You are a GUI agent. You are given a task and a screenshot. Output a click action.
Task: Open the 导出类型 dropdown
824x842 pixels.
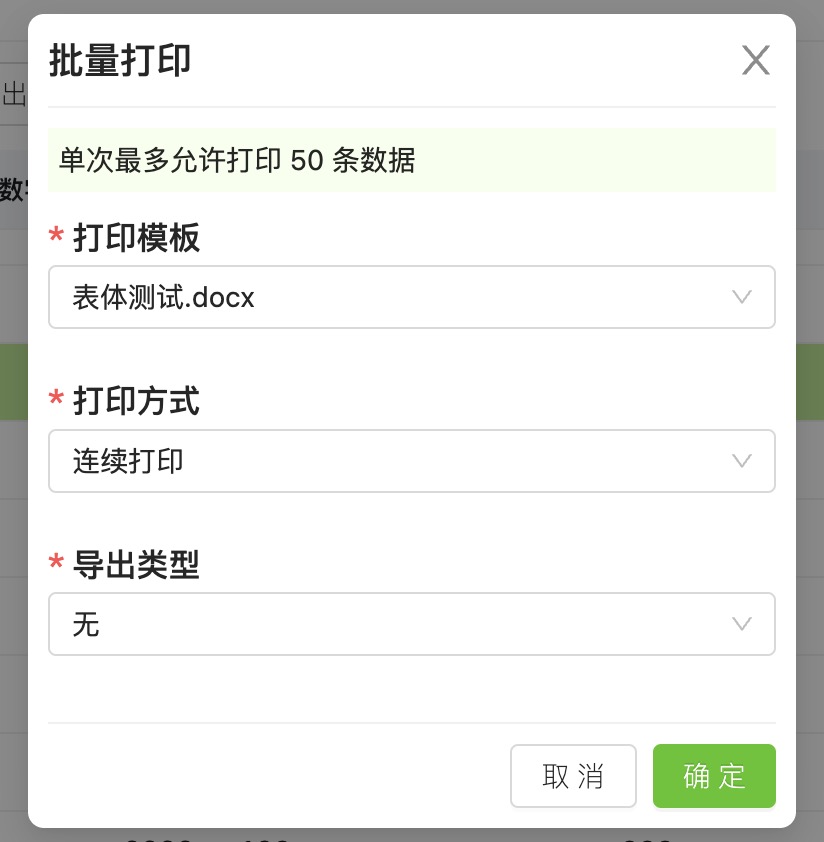click(x=412, y=624)
